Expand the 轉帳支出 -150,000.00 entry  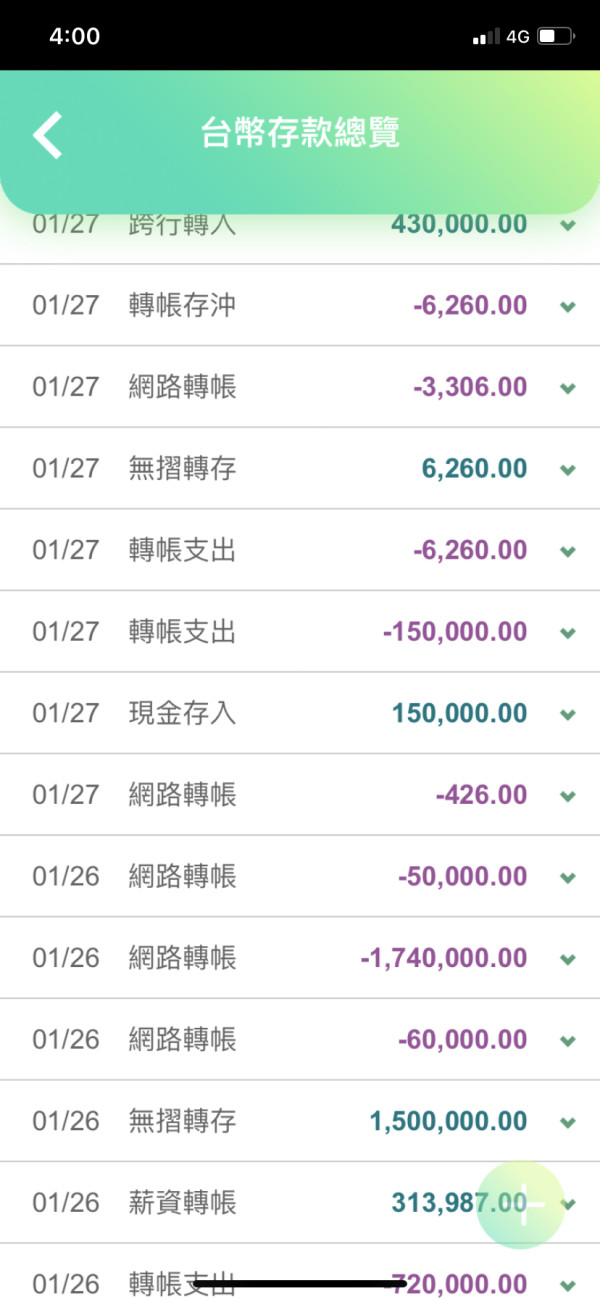[x=568, y=633]
